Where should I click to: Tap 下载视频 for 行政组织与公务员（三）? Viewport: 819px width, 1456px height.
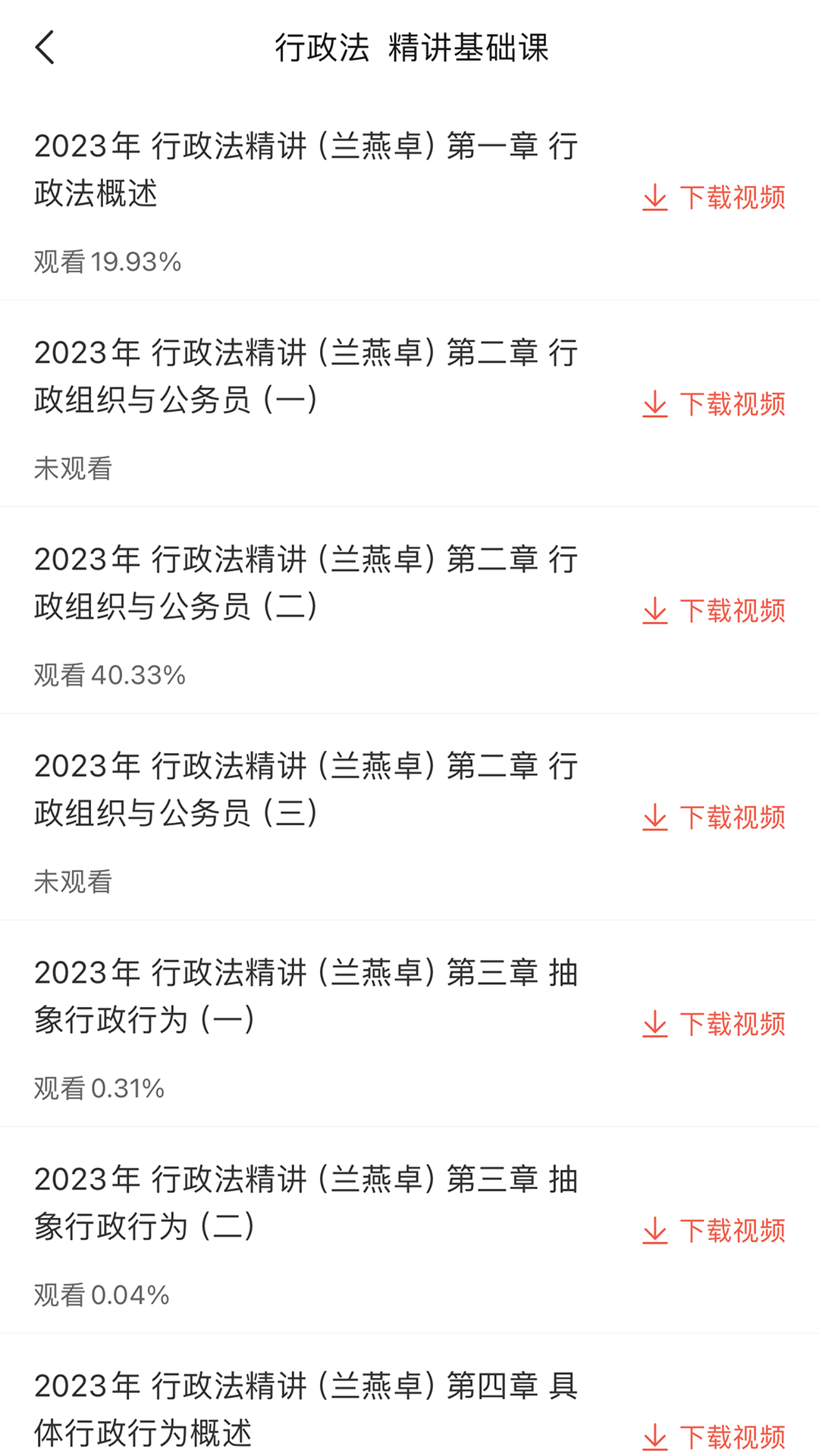pyautogui.click(x=733, y=817)
